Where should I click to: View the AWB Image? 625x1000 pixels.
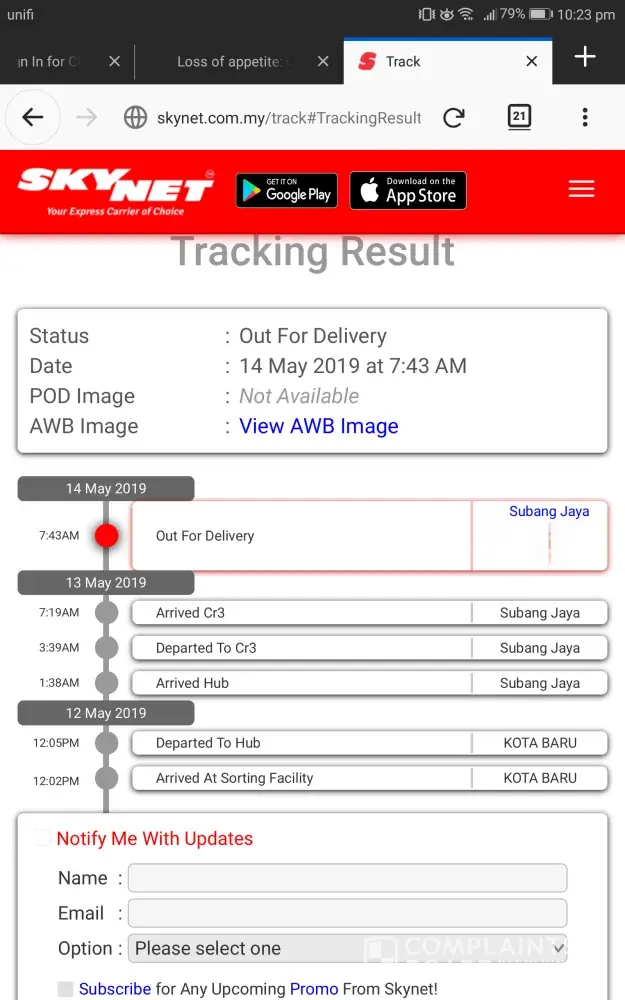[318, 426]
